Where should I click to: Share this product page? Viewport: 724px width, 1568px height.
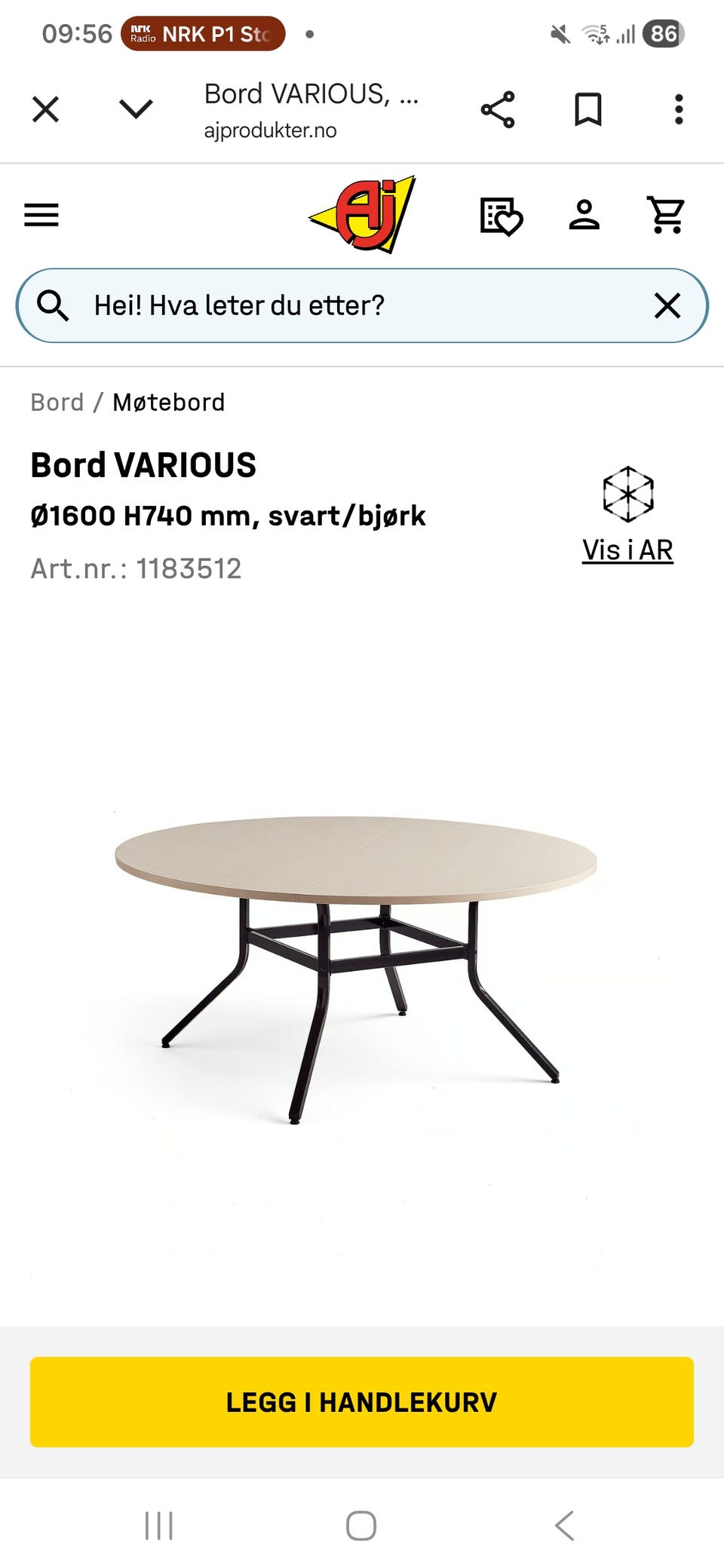499,108
